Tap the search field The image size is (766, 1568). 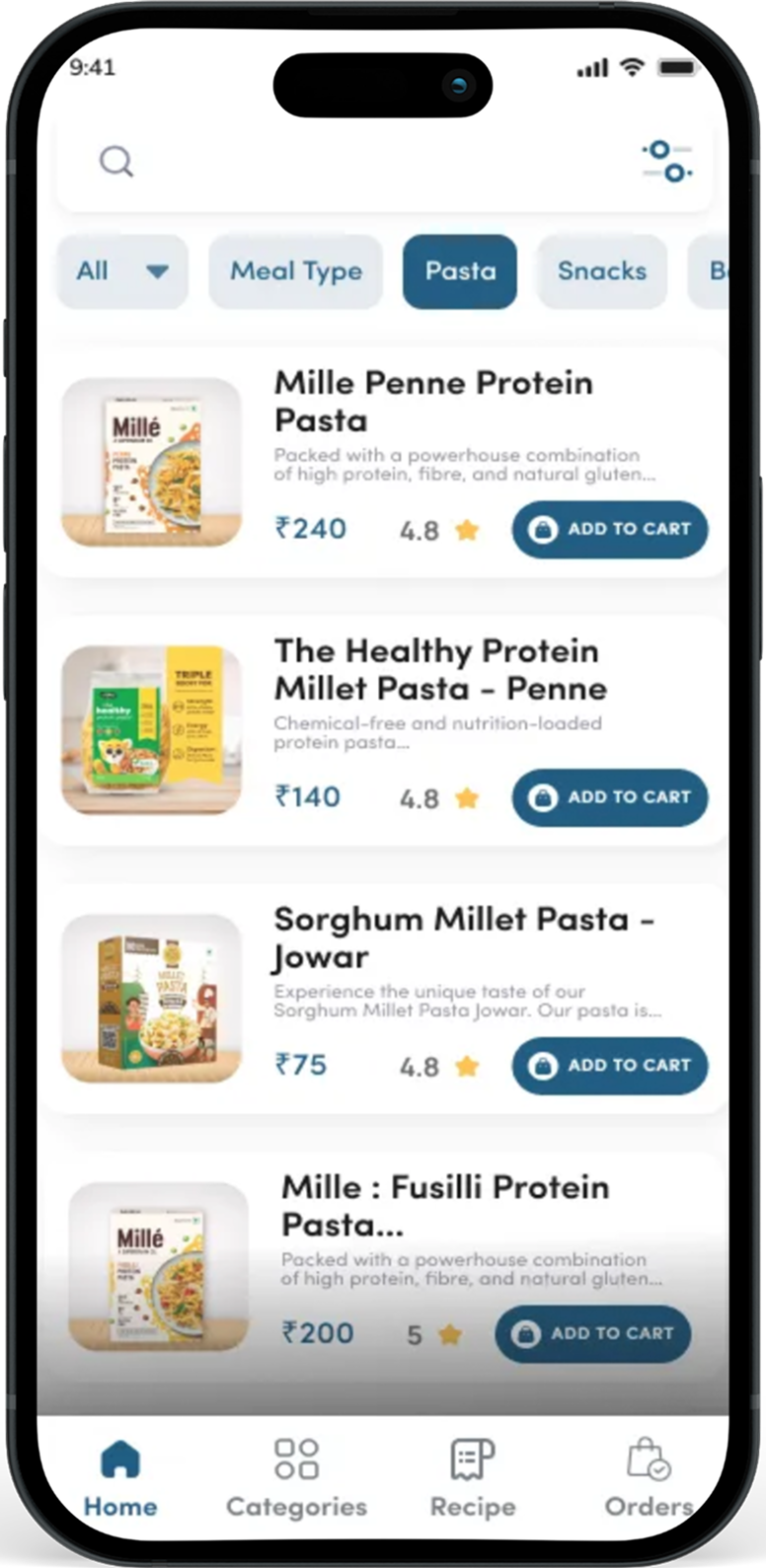click(375, 162)
